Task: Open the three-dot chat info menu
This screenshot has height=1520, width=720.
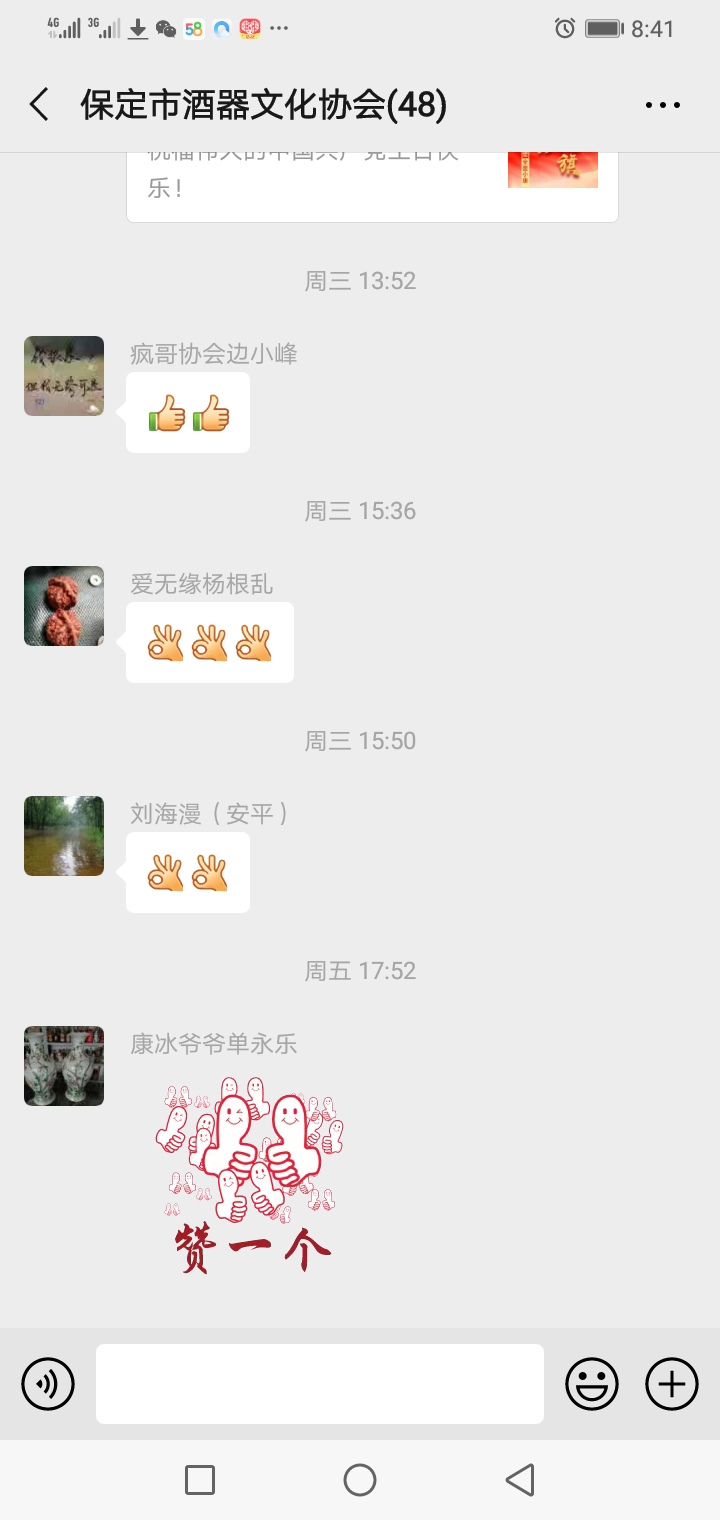Action: (662, 105)
